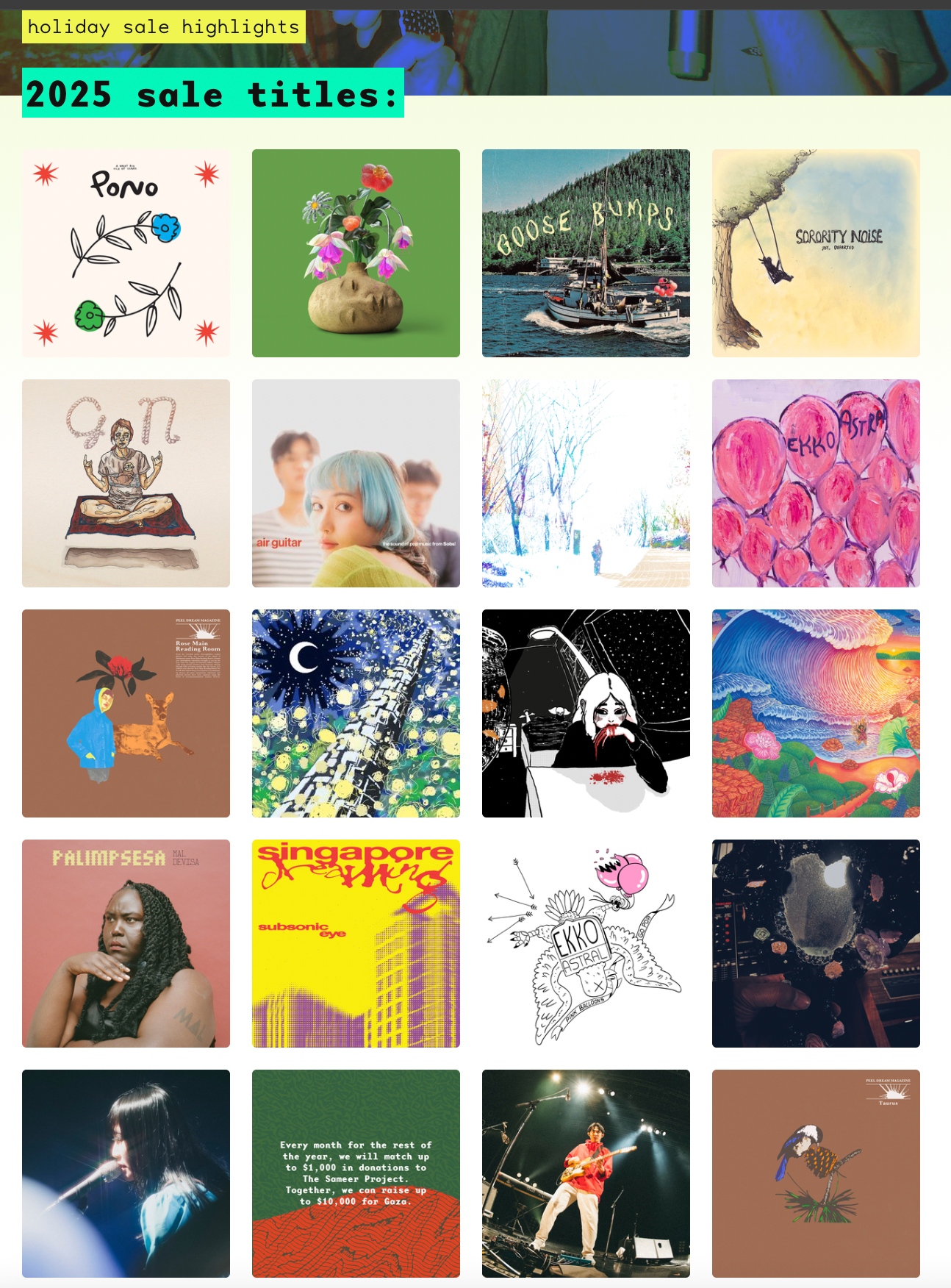Open the singer at microphone photo tile
The image size is (951, 1288).
coord(126,1174)
